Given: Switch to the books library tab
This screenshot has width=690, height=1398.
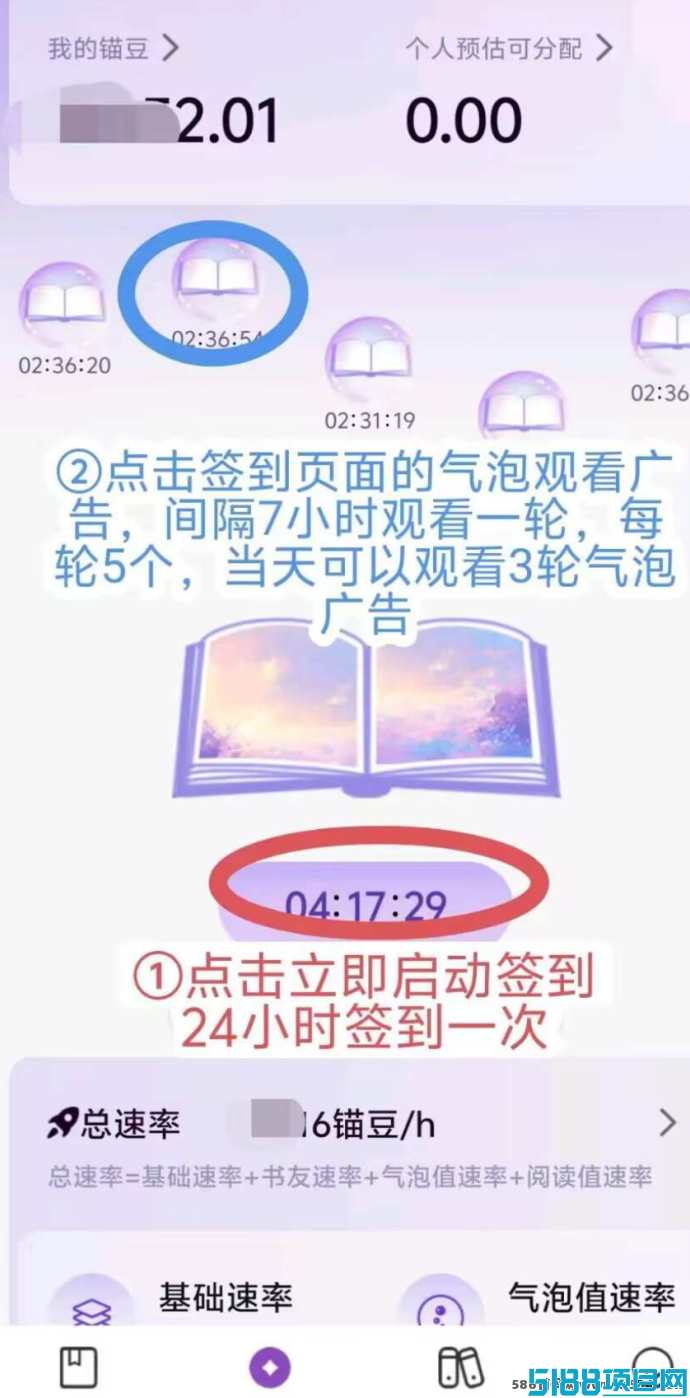Looking at the screenshot, I should pyautogui.click(x=461, y=1366).
